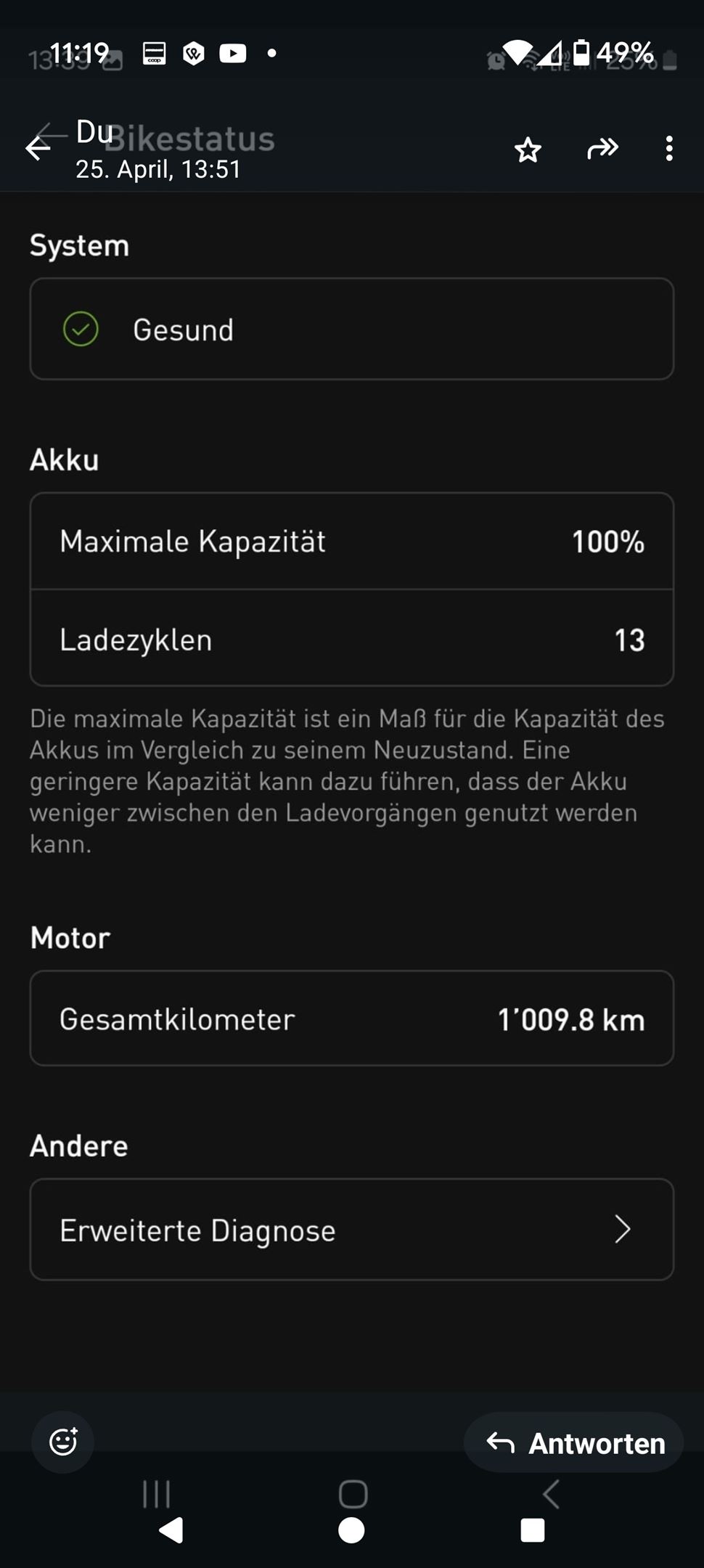Open the three-dot overflow menu
The image size is (704, 1568).
[668, 149]
